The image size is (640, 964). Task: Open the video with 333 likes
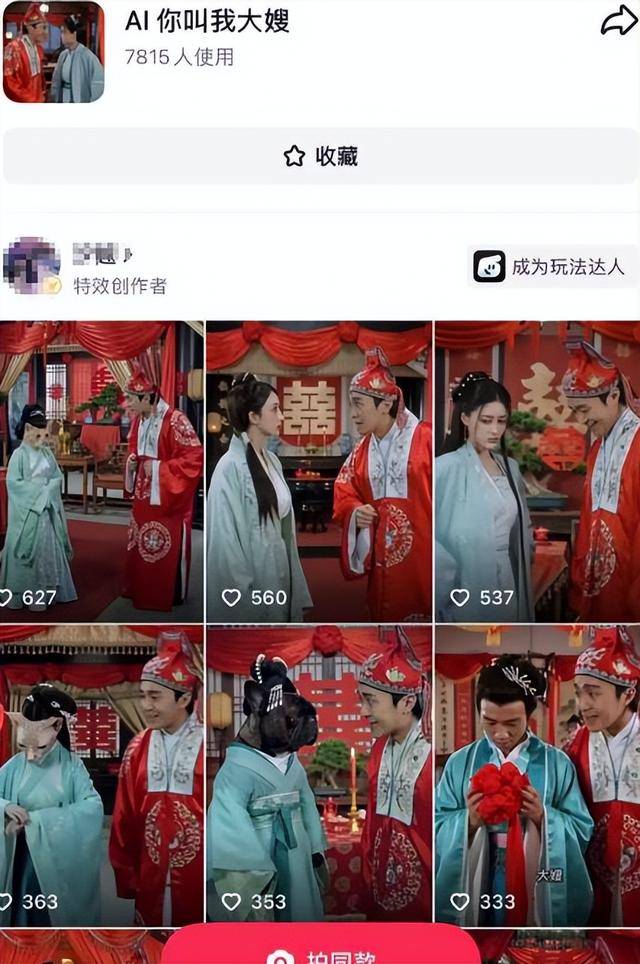[x=538, y=773]
